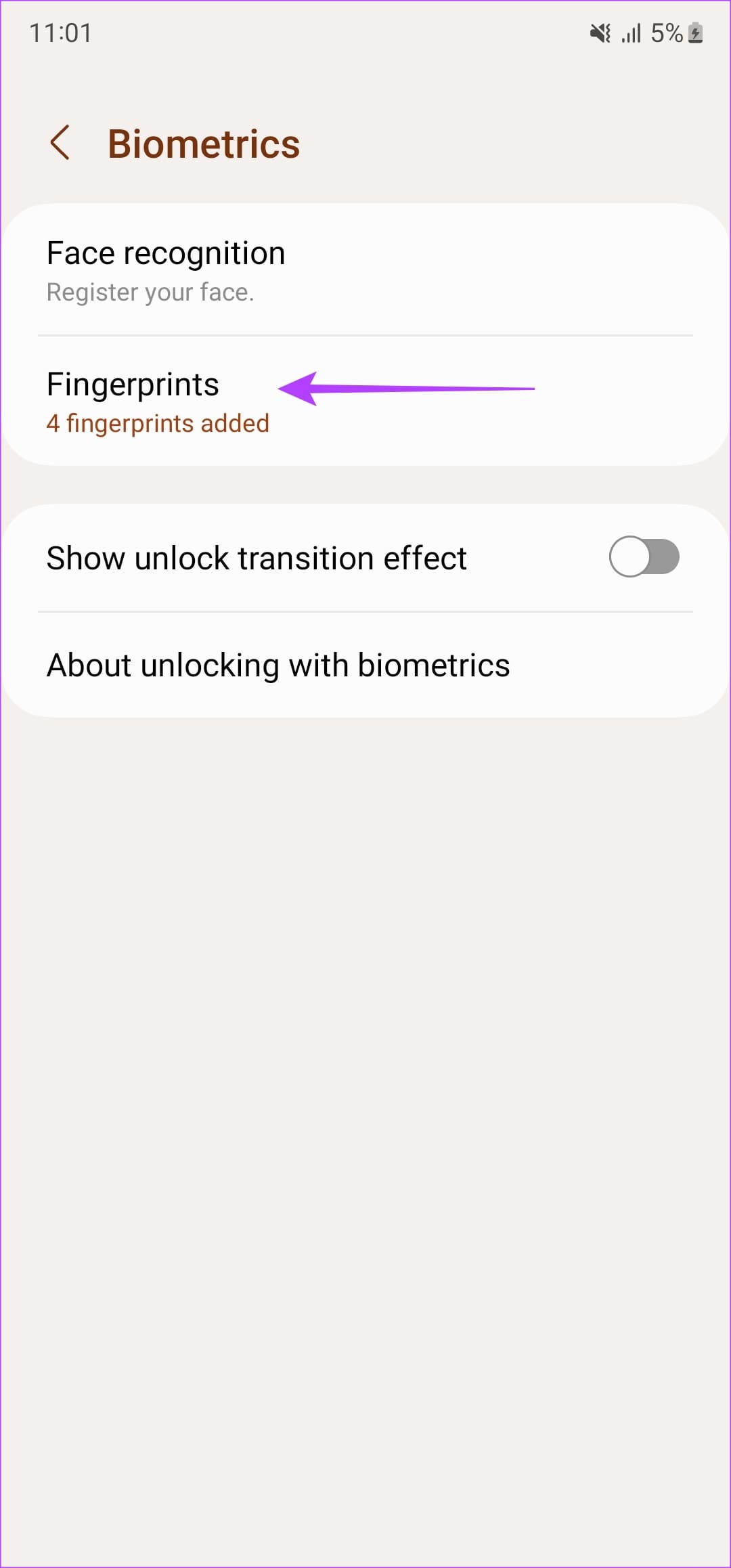Tap the status bar area
731x1568 pixels.
(365, 32)
